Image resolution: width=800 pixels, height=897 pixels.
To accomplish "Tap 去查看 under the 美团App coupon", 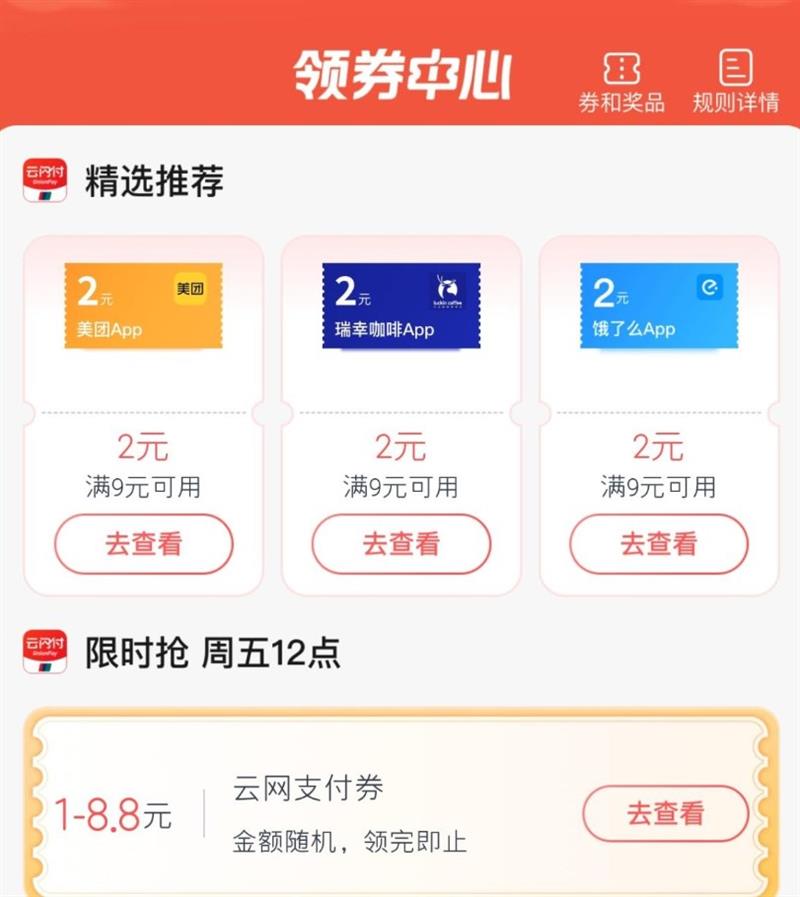I will pyautogui.click(x=144, y=543).
